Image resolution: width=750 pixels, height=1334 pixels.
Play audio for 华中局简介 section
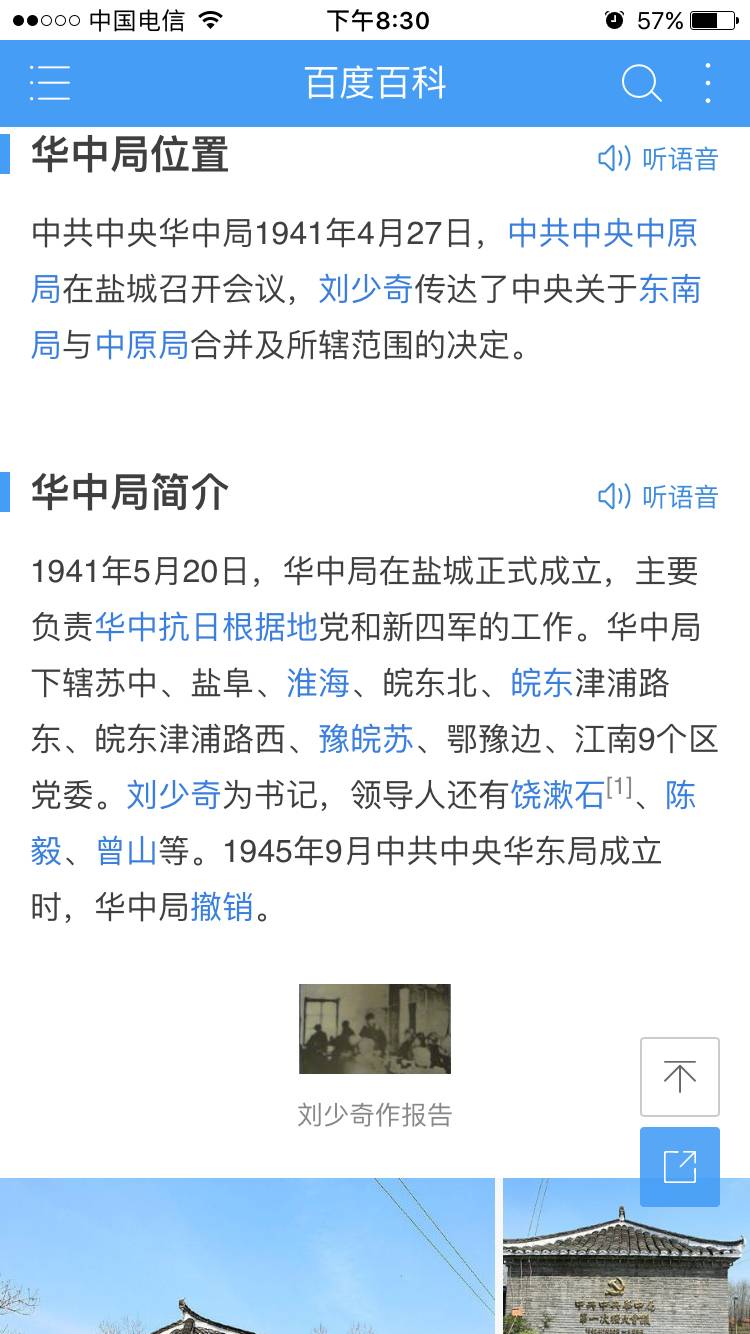coord(658,496)
